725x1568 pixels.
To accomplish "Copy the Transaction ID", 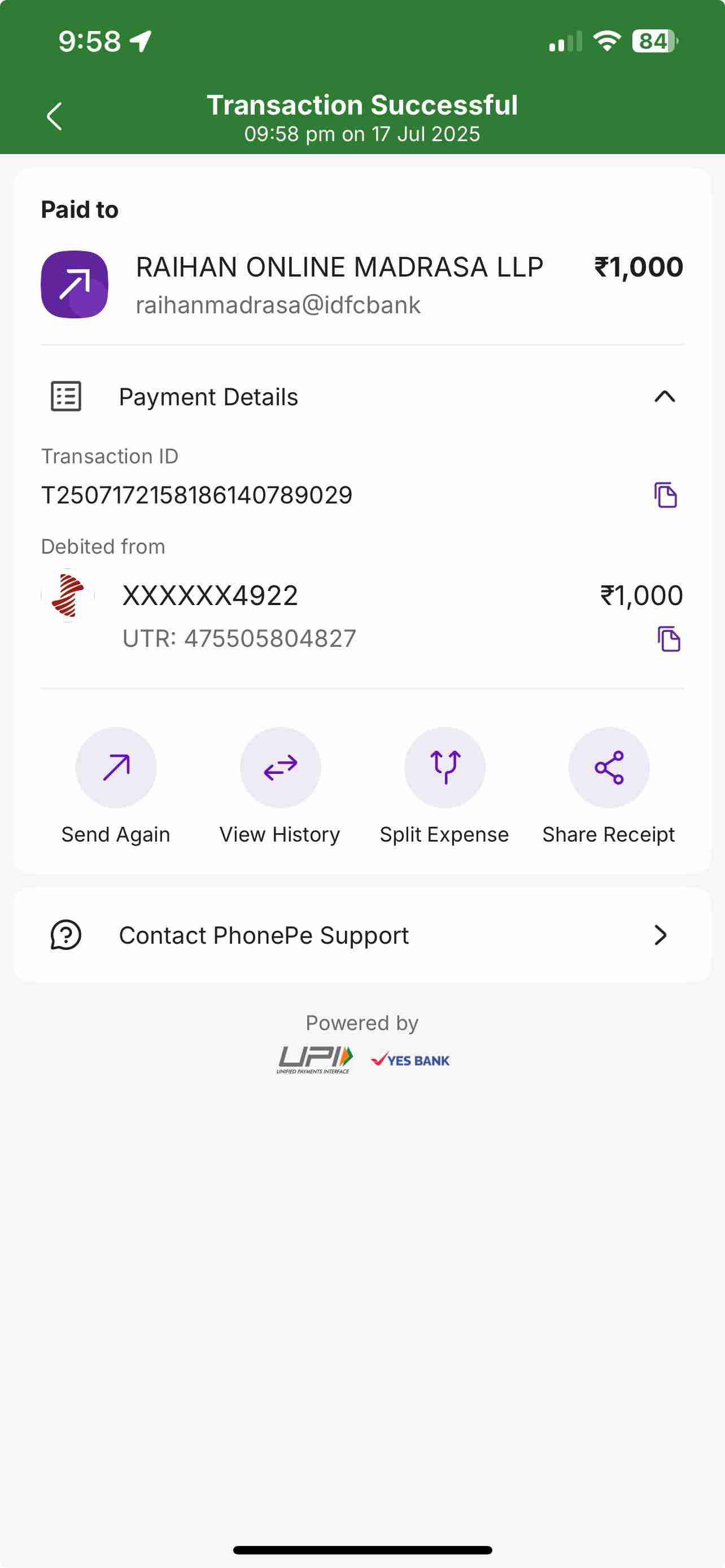I will [665, 495].
